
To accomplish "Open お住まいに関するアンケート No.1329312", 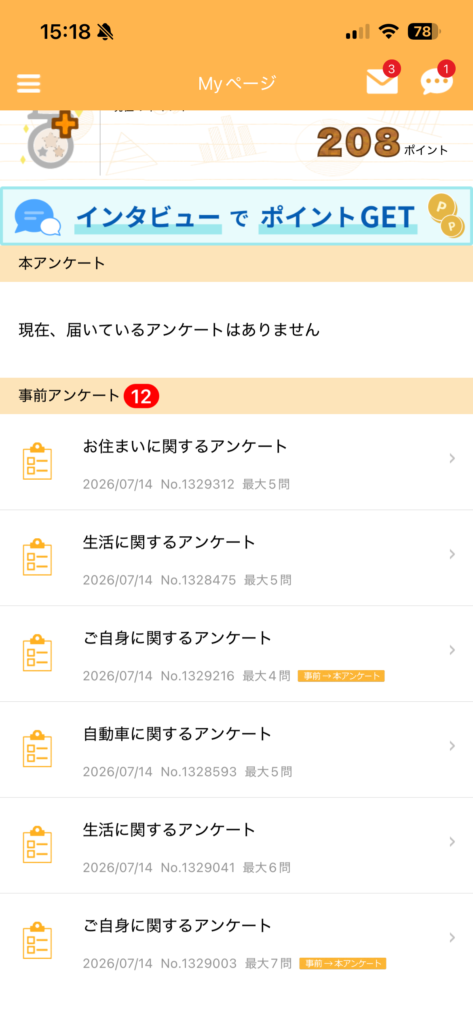I will point(236,462).
